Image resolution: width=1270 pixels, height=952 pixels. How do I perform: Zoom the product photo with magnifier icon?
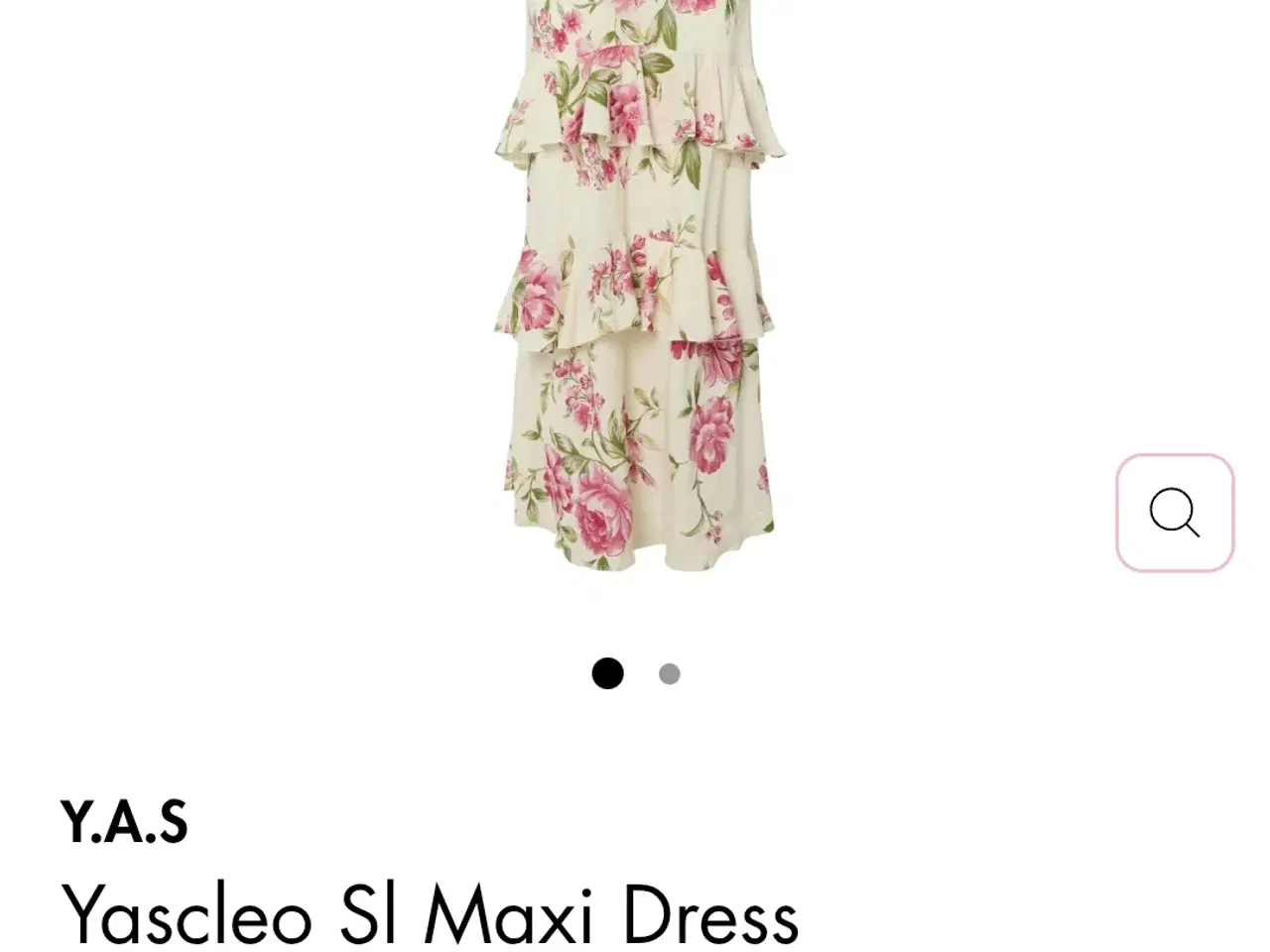(x=1175, y=513)
